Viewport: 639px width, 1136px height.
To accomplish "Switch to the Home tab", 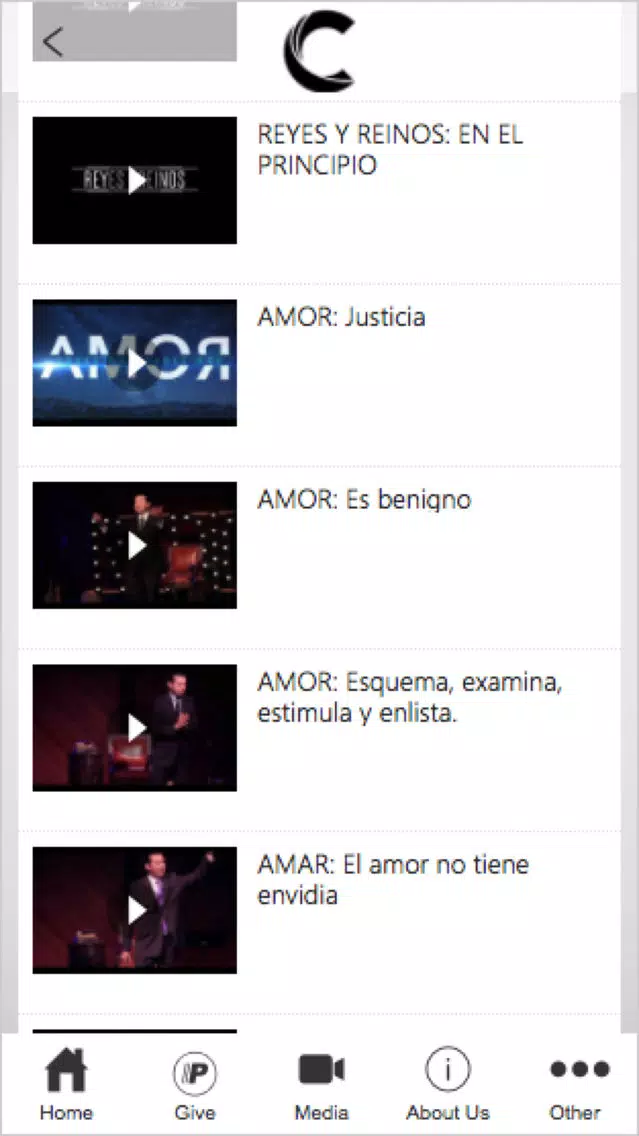I will click(66, 1084).
